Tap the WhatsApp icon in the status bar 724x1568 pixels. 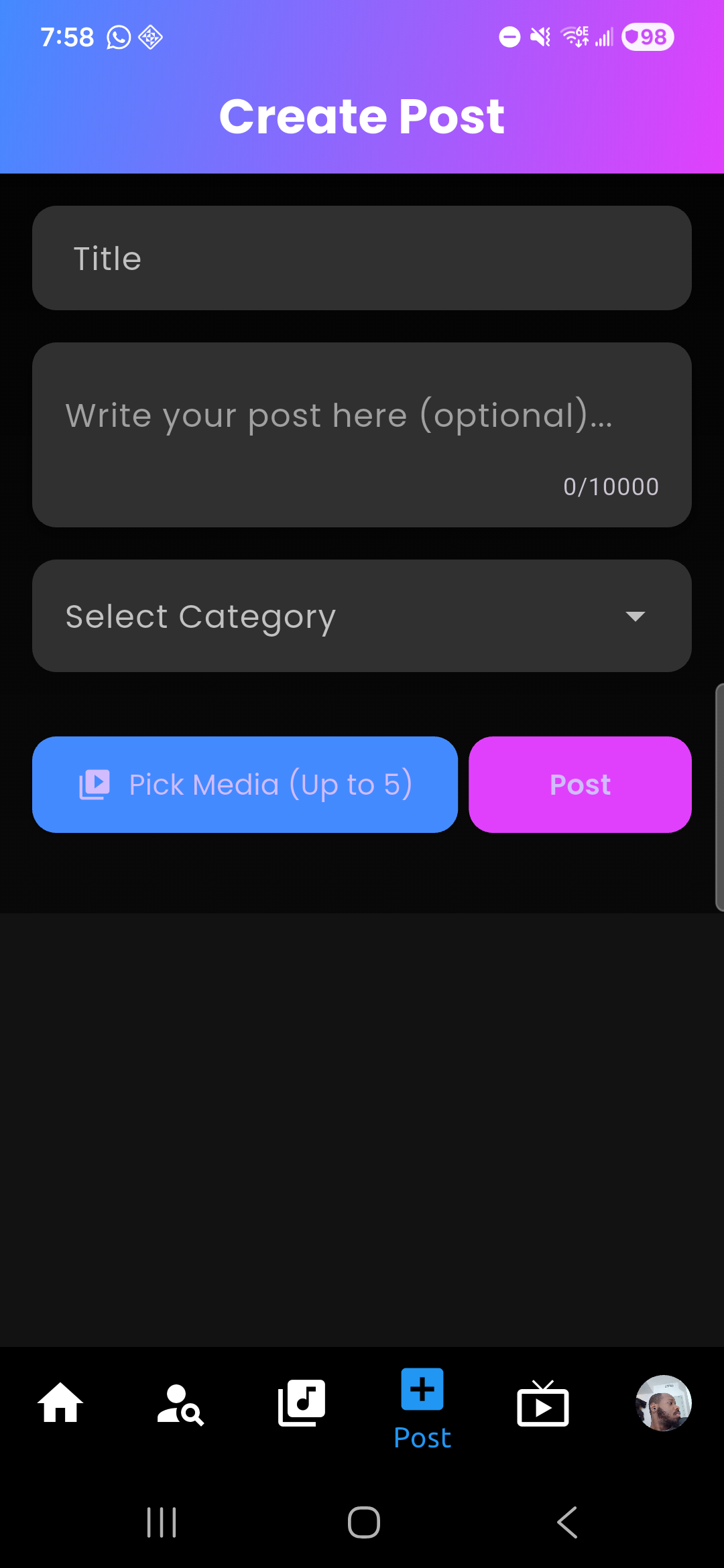pos(118,37)
